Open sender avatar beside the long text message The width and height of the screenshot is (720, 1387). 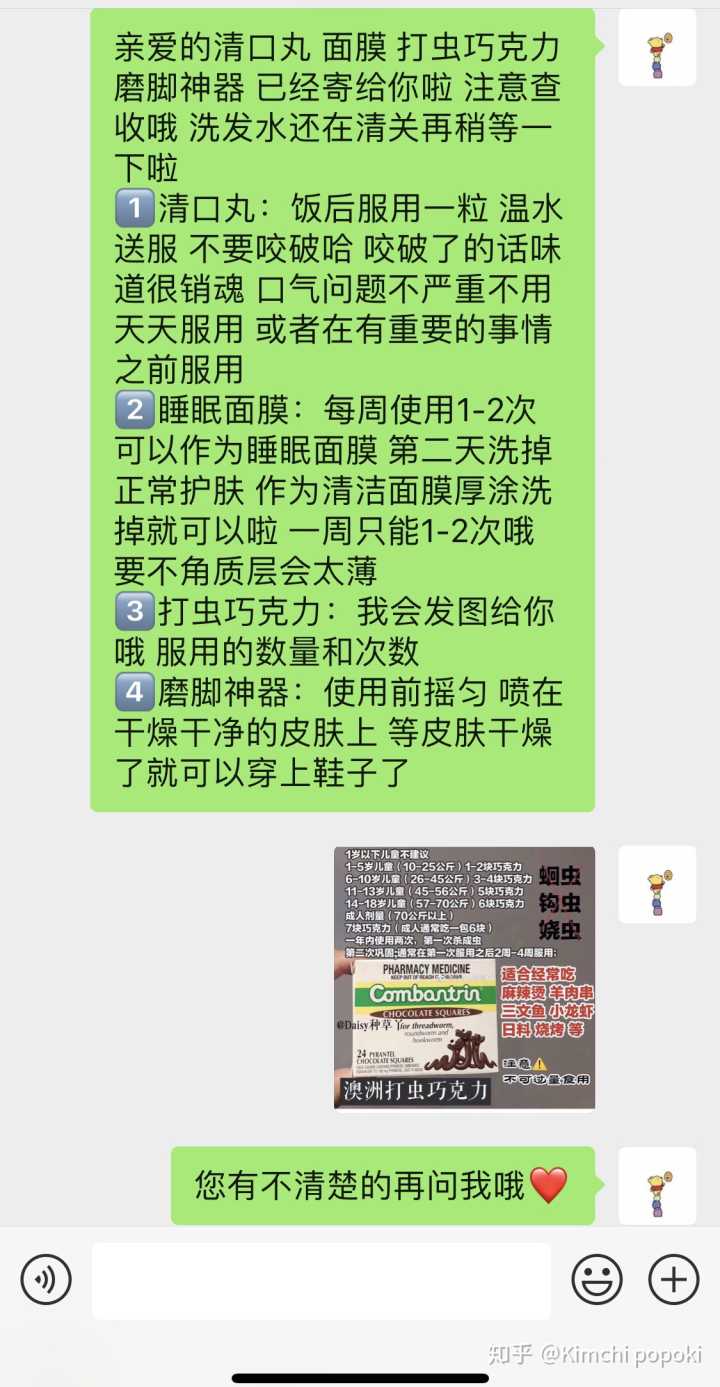[657, 48]
